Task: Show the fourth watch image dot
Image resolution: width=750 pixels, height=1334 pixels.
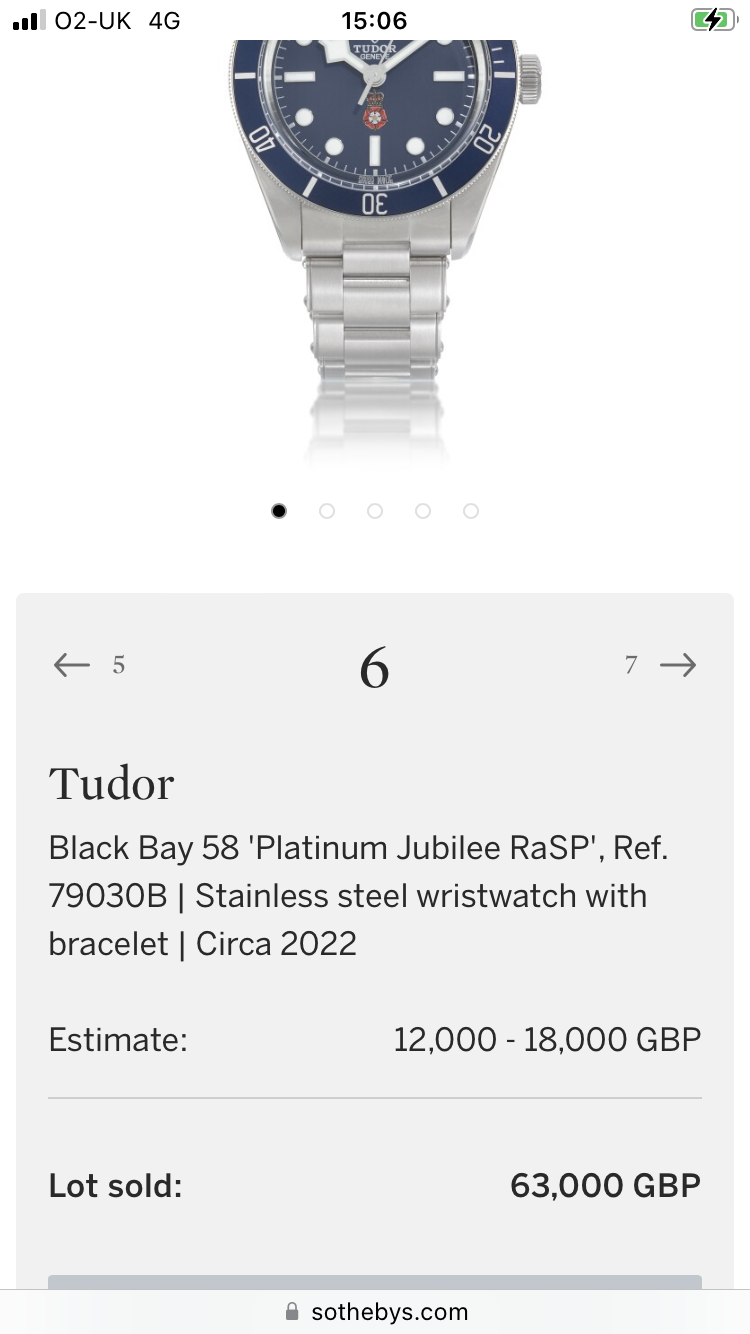Action: tap(423, 511)
